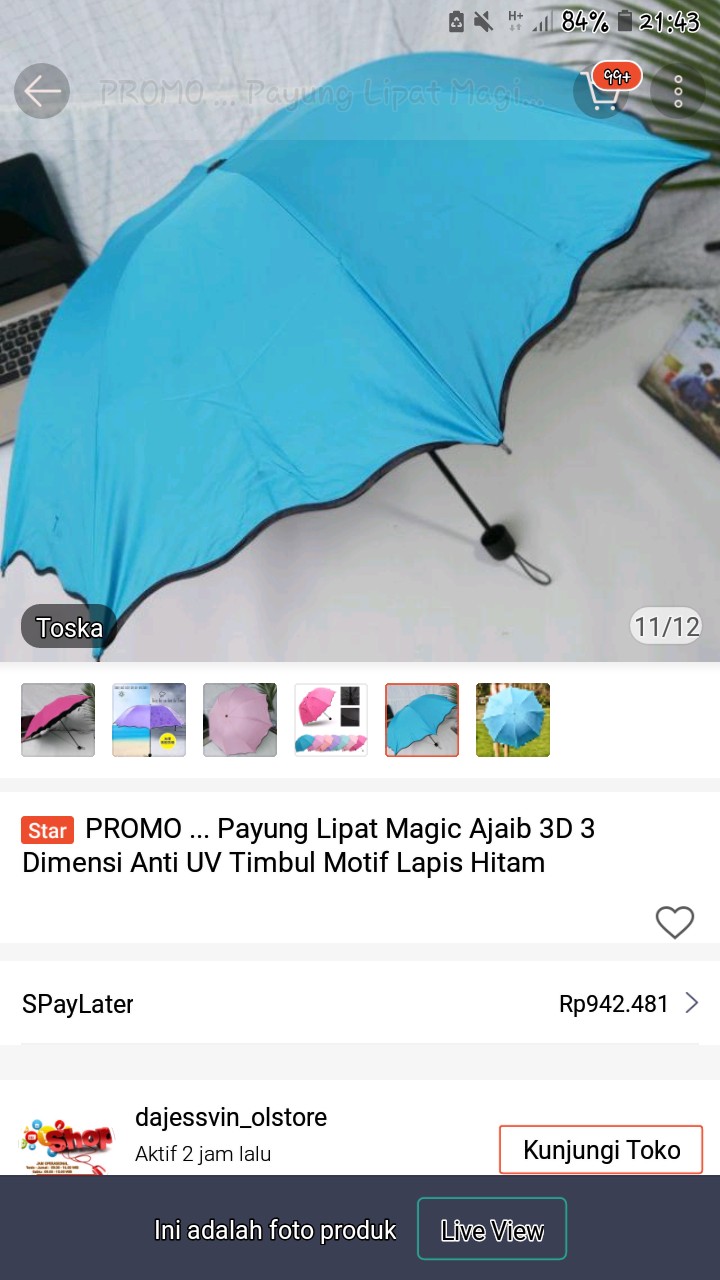Open the shopping cart
The height and width of the screenshot is (1280, 720).
601,91
